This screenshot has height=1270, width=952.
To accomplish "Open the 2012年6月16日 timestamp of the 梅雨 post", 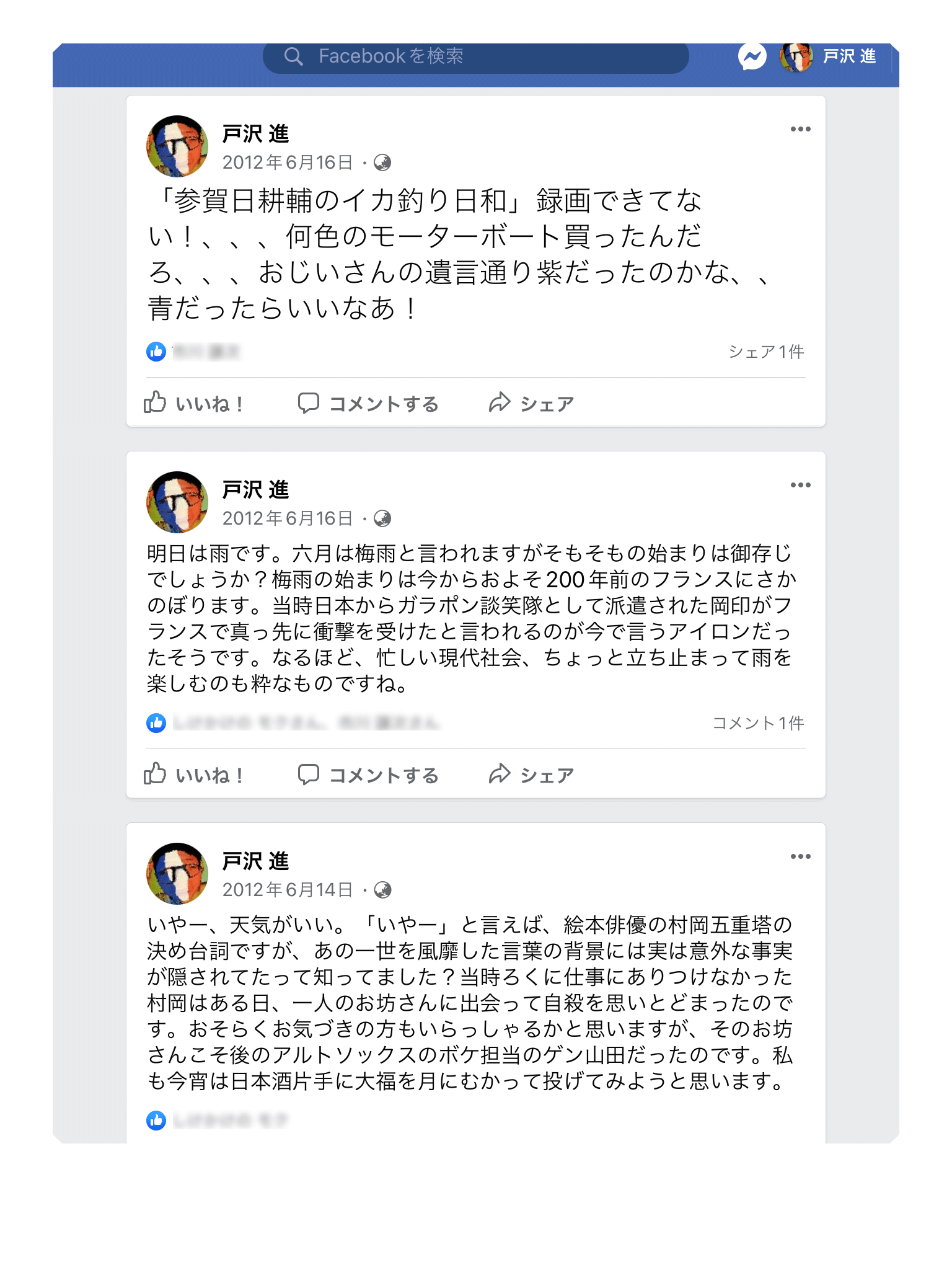I will 288,518.
